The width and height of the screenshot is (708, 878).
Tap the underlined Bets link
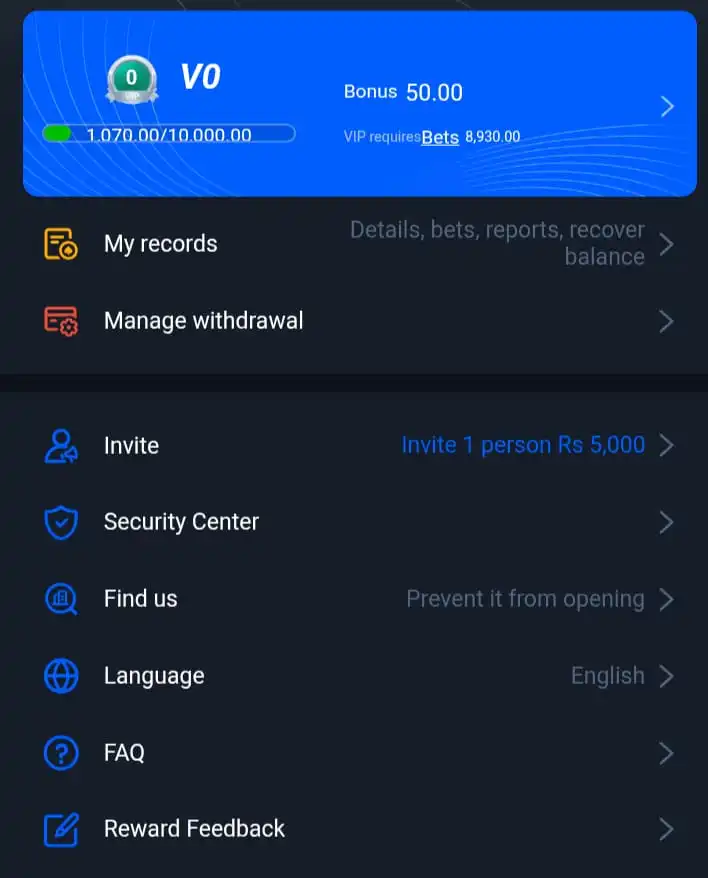coord(440,137)
